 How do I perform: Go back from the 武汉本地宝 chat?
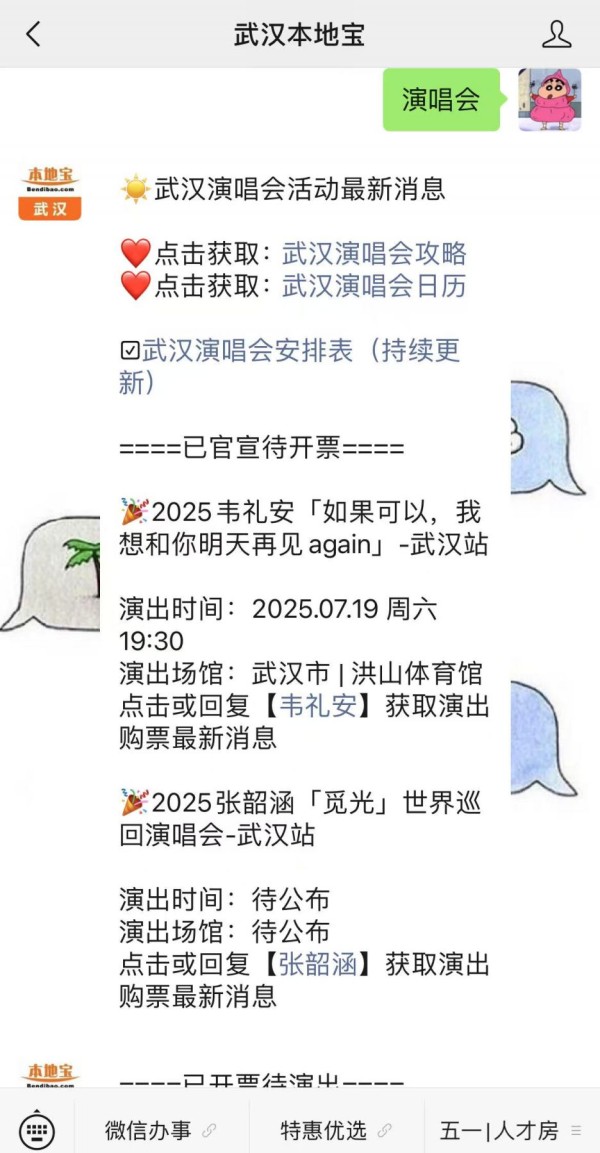click(x=33, y=34)
